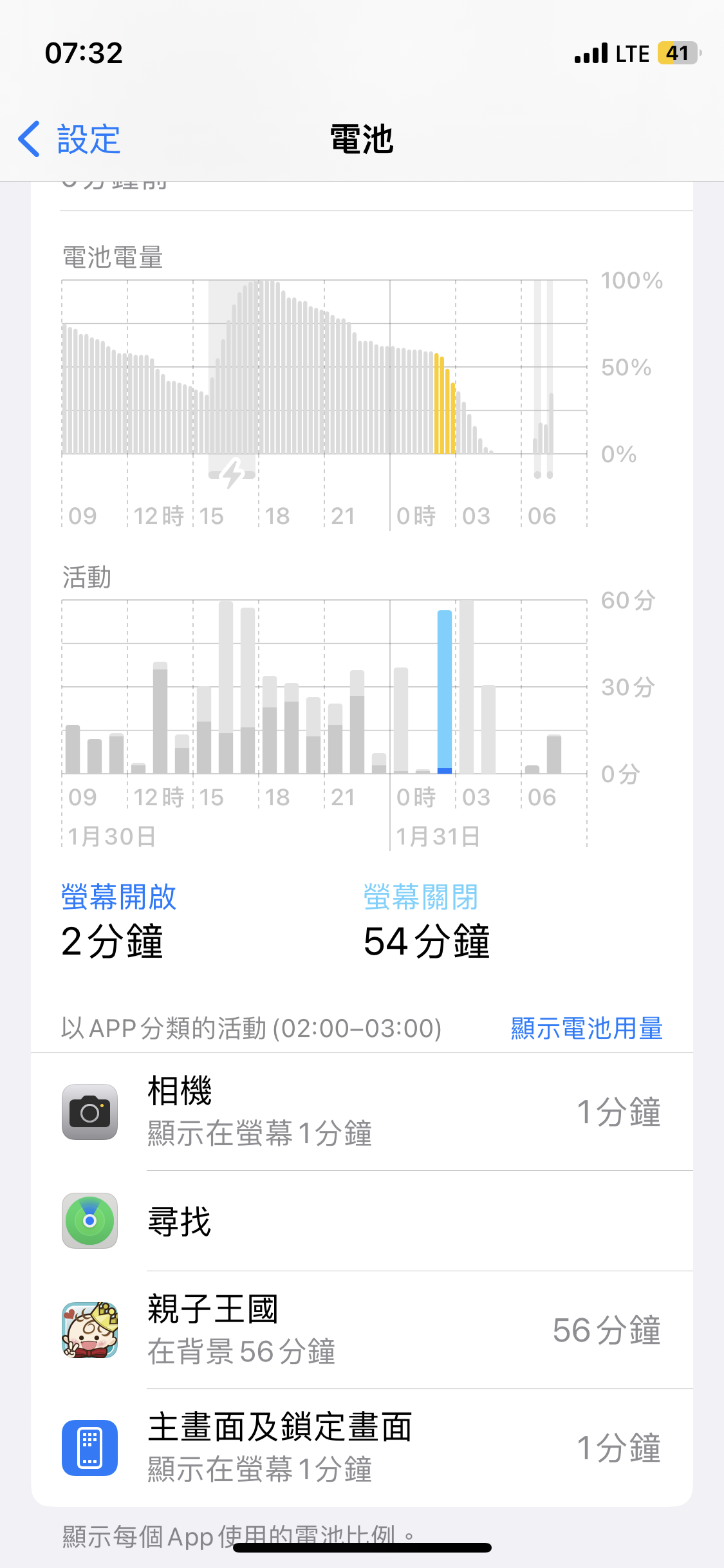The image size is (724, 1568).
Task: Select the 主畫面及鎖定畫面 usage row
Action: (x=362, y=1448)
